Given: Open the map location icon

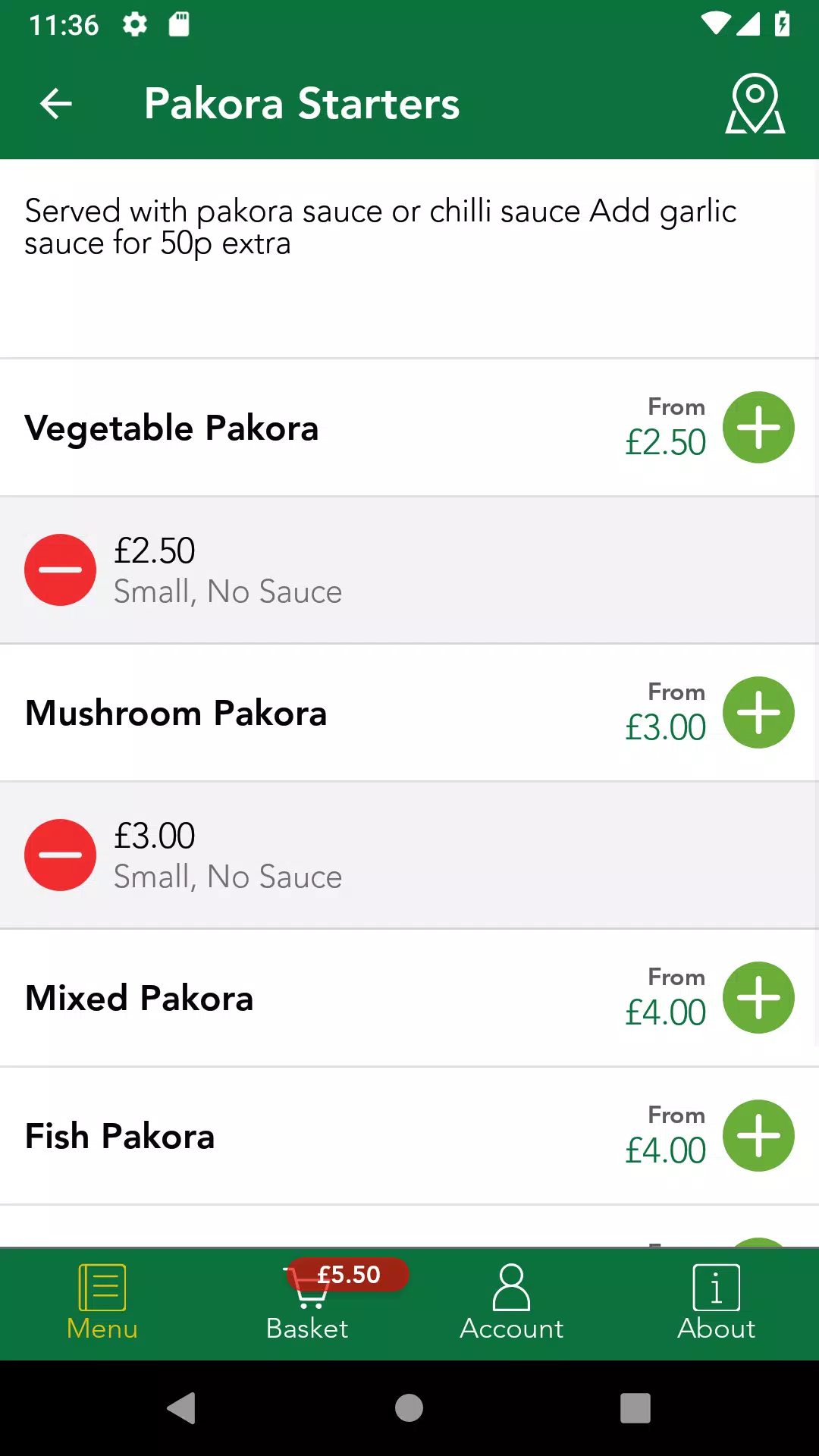Looking at the screenshot, I should click(755, 104).
